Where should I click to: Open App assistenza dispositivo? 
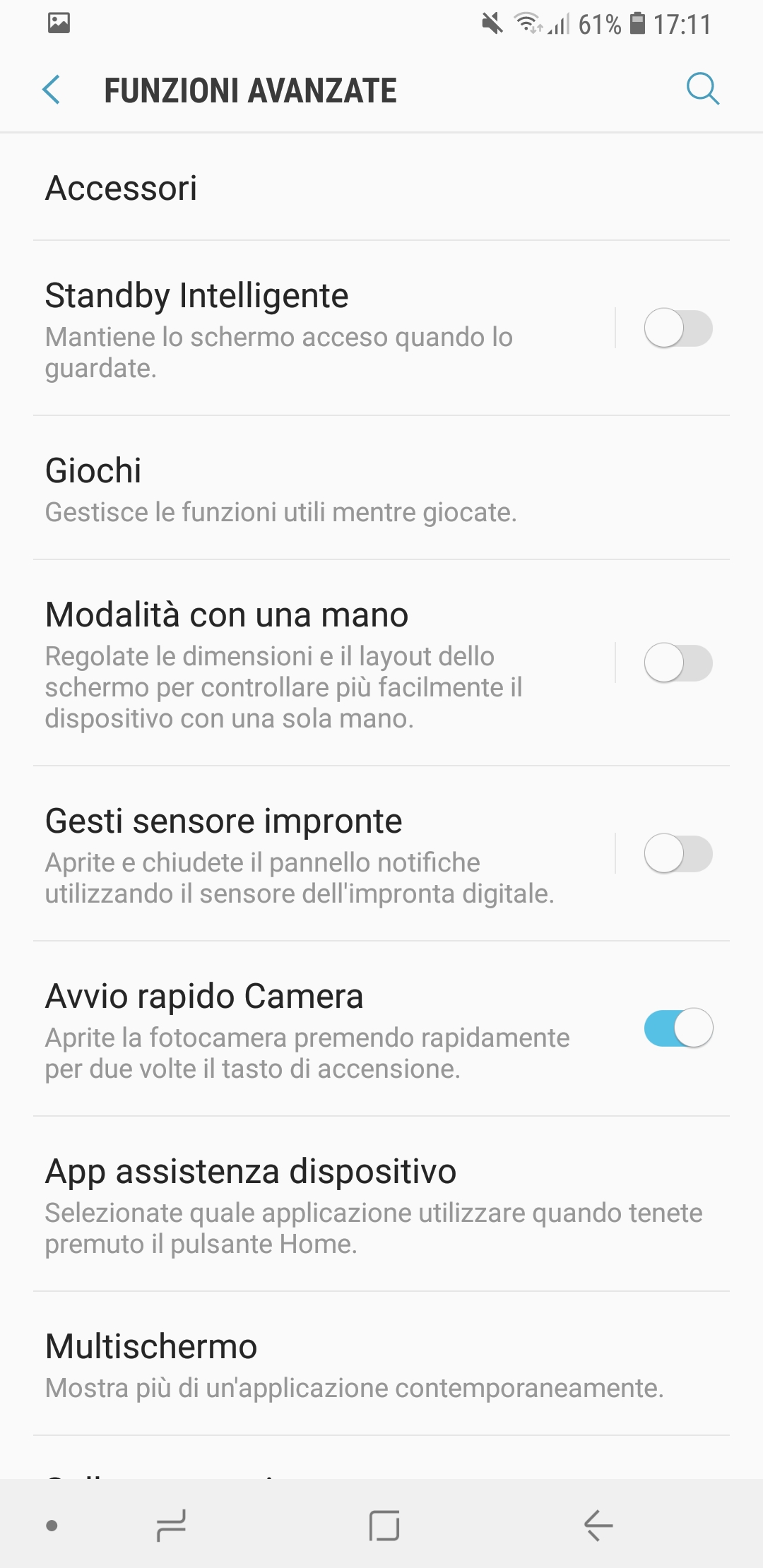[x=381, y=1204]
